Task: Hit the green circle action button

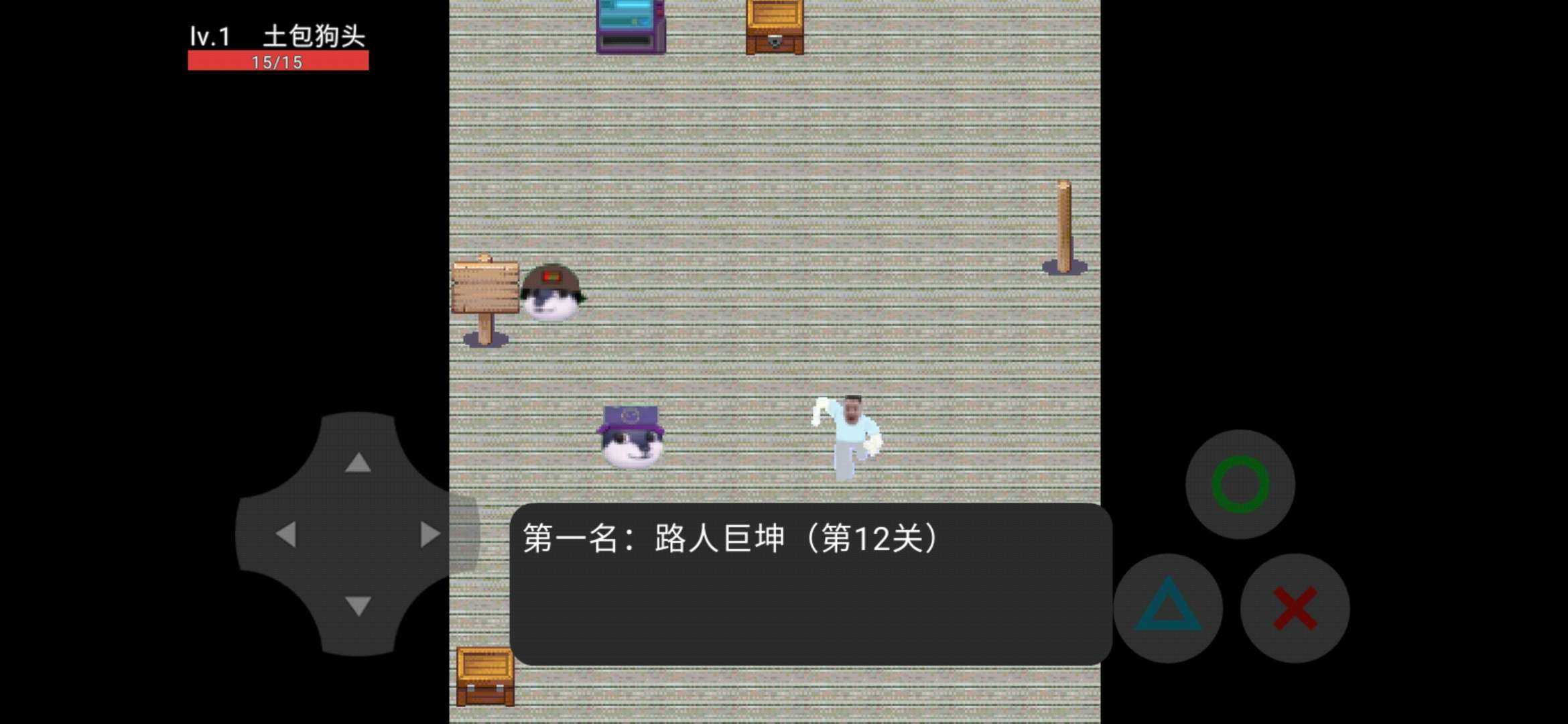Action: 1240,484
